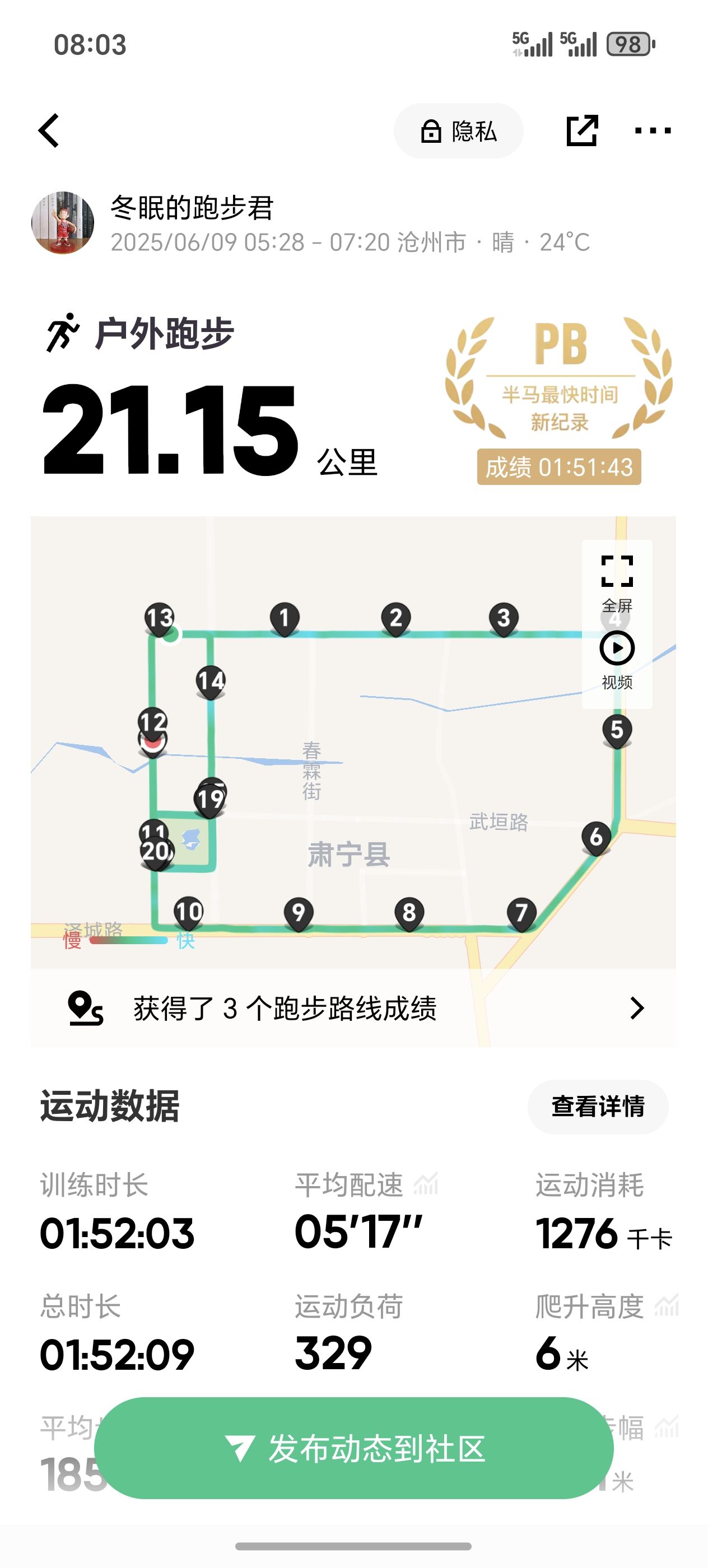Open the three-dot overflow menu
Image resolution: width=708 pixels, height=1568 pixels.
[x=653, y=130]
